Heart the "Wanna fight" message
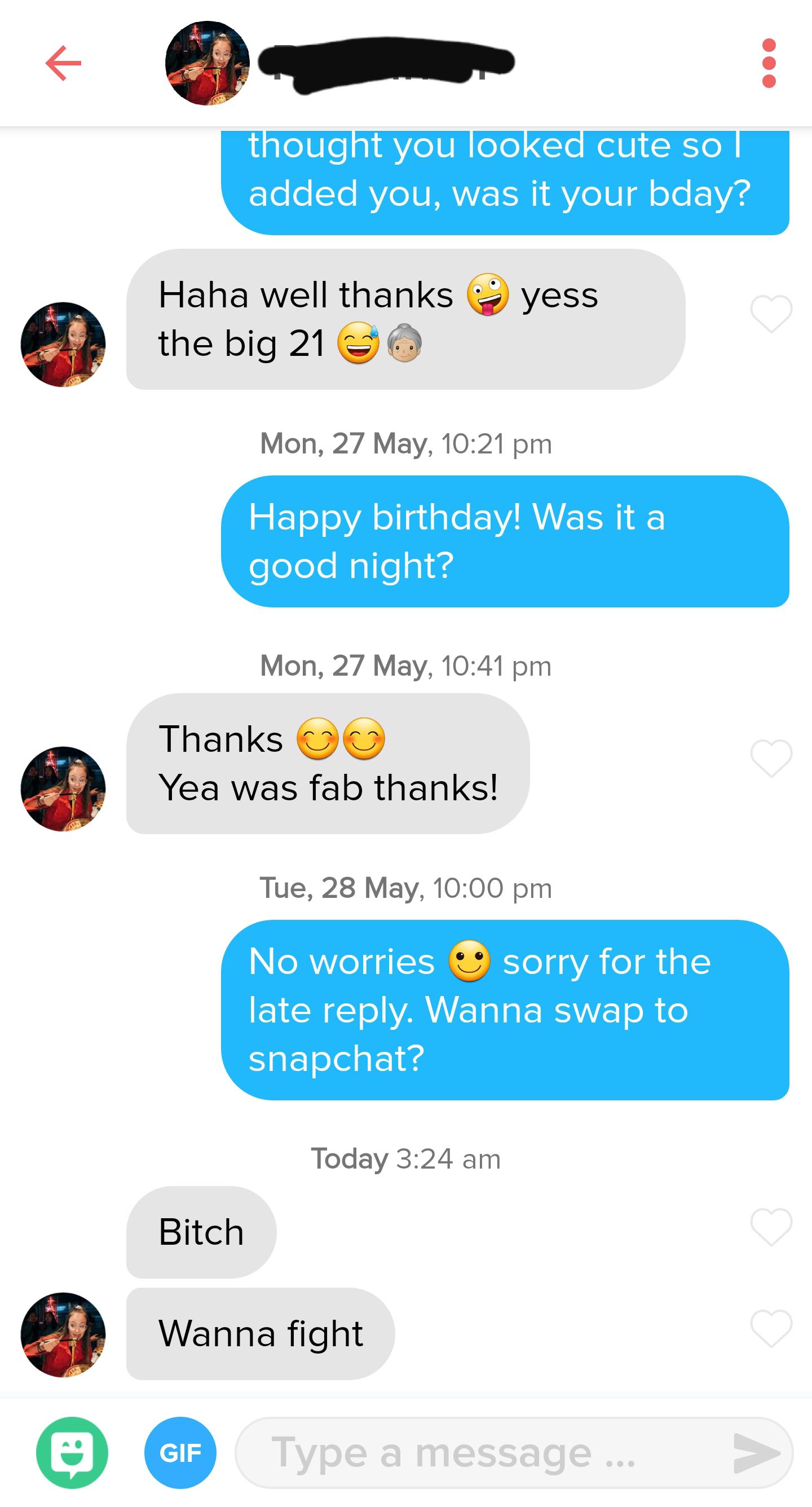The height and width of the screenshot is (1507, 812). pyautogui.click(x=771, y=1328)
